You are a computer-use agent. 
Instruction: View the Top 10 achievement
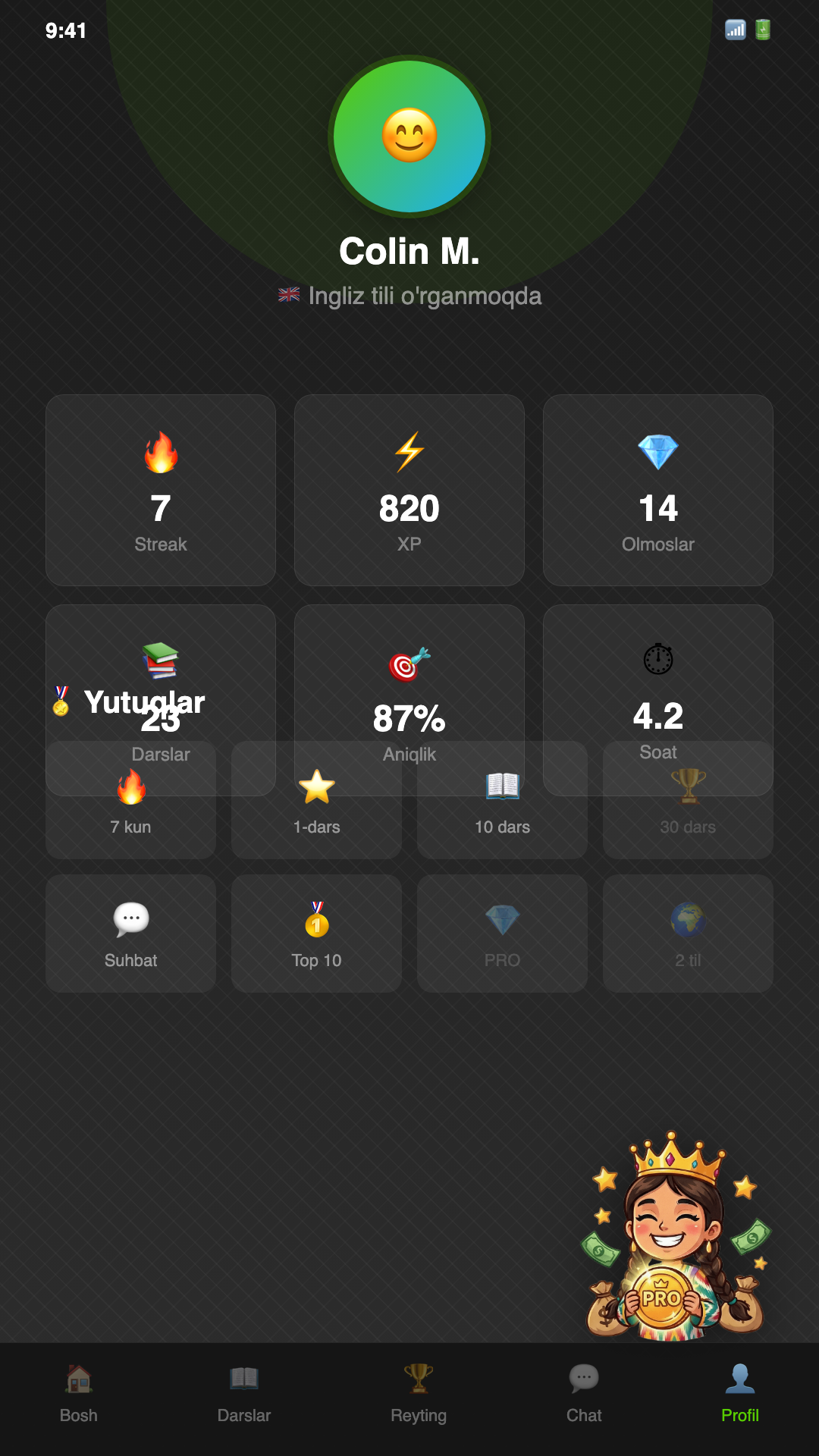pyautogui.click(x=316, y=934)
